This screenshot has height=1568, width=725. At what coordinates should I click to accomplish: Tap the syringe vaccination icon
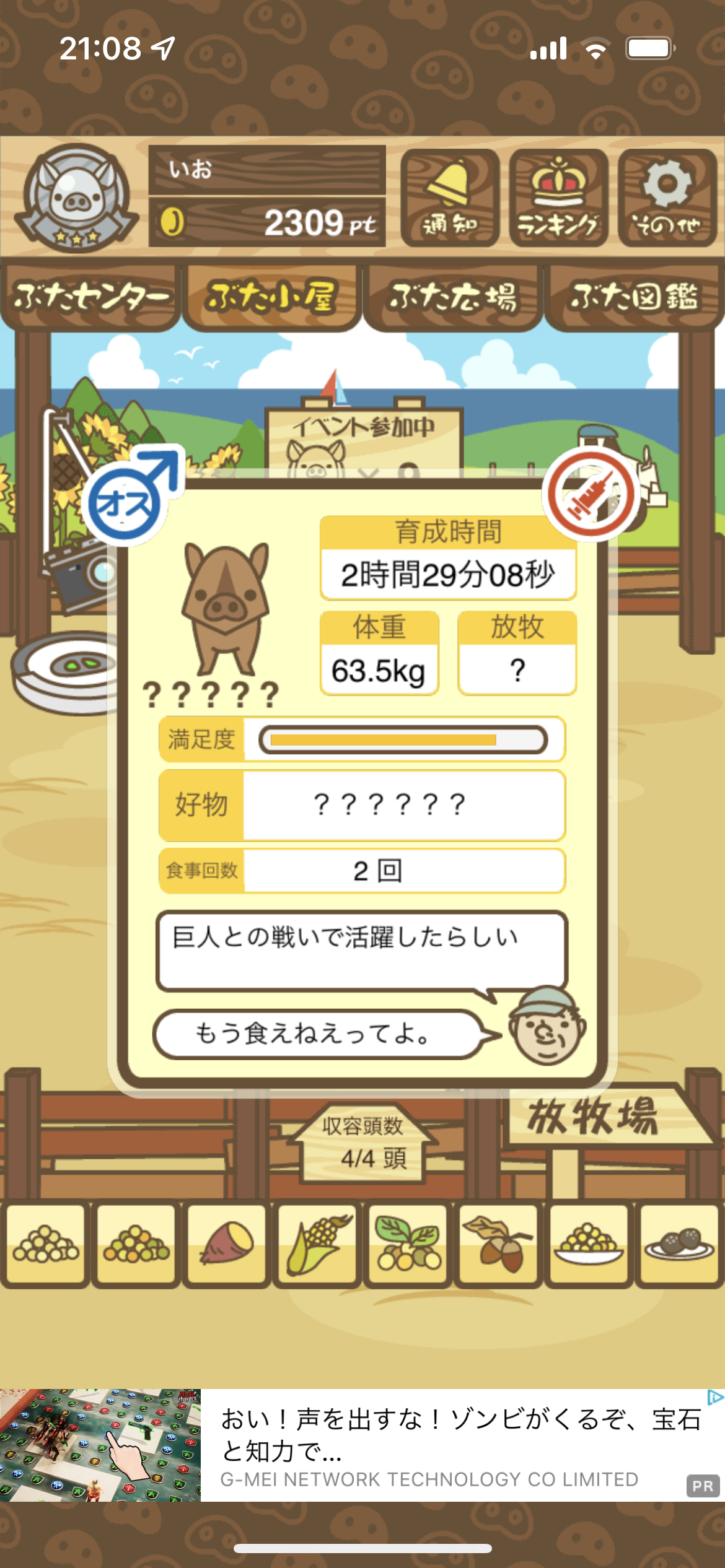(591, 494)
